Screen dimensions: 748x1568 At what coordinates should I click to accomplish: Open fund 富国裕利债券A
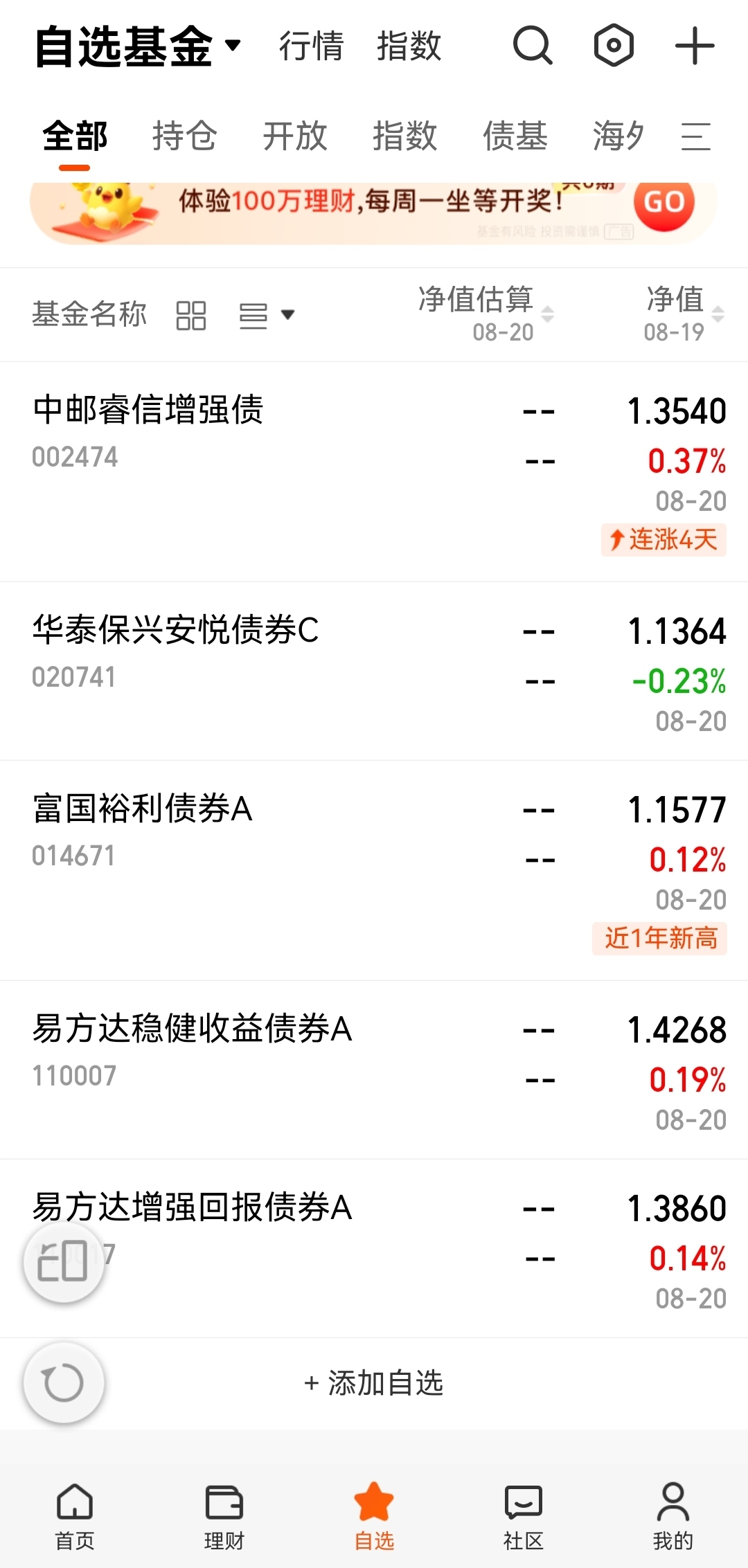(x=374, y=870)
